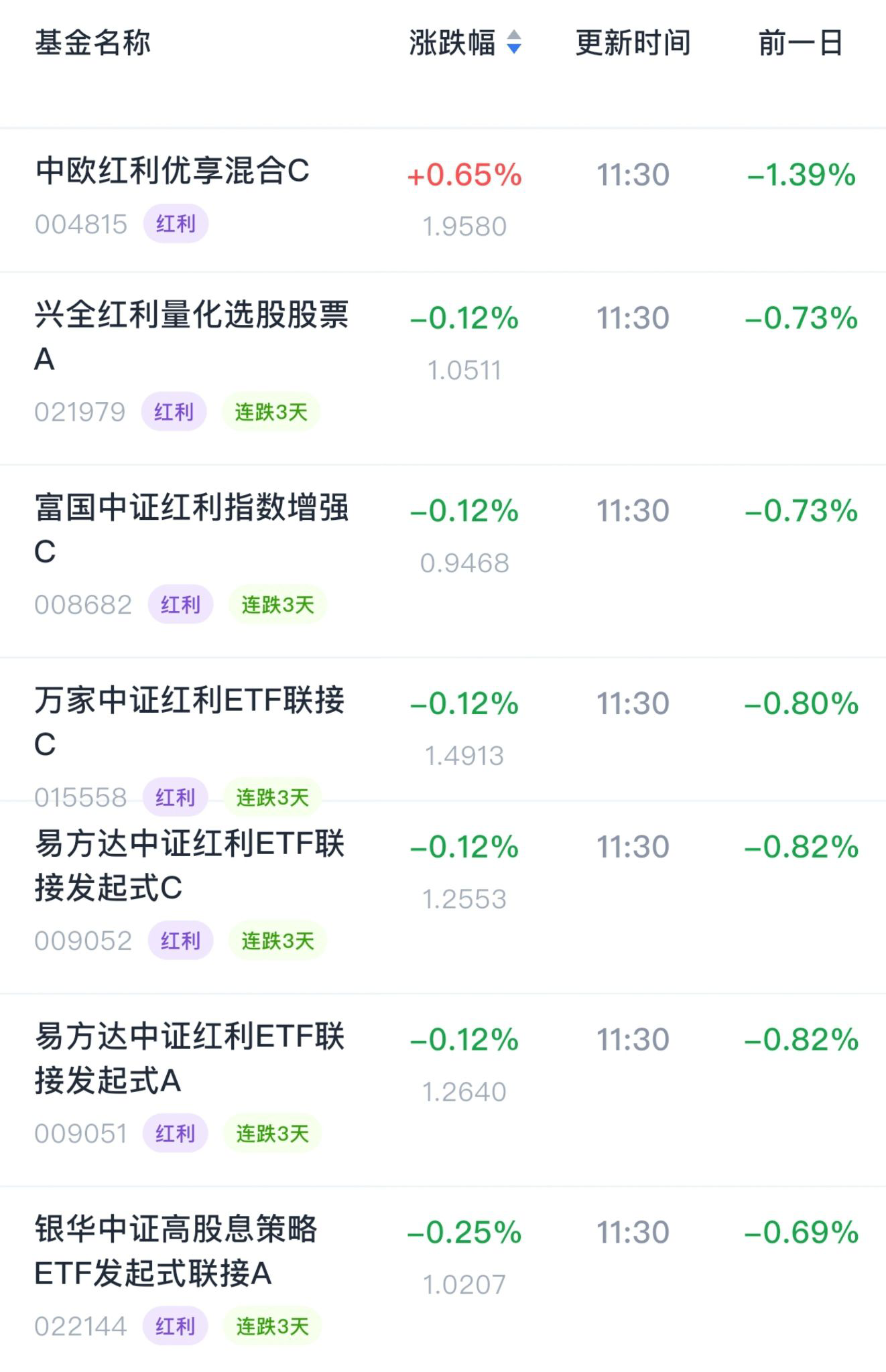Open fund 银华中证高股息策略ETF发起式联接A
Image resolution: width=886 pixels, height=1372 pixels.
pyautogui.click(x=443, y=1280)
